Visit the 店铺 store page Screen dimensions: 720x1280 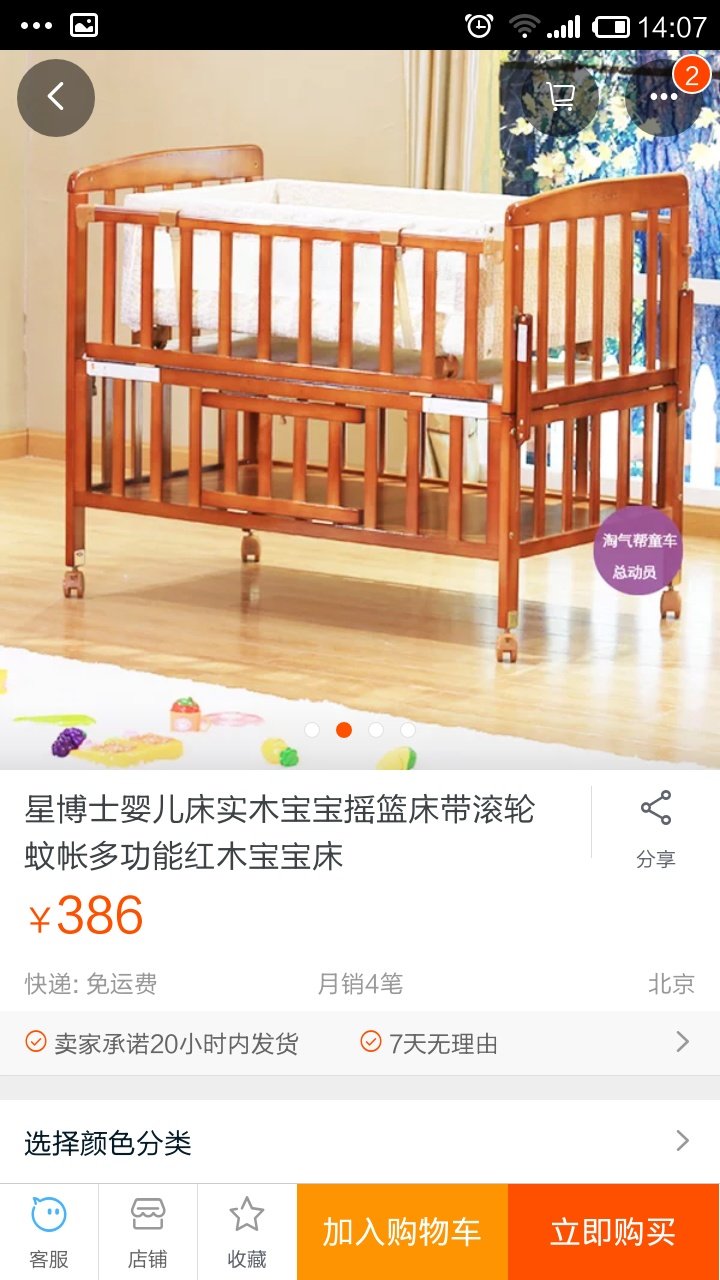148,1232
